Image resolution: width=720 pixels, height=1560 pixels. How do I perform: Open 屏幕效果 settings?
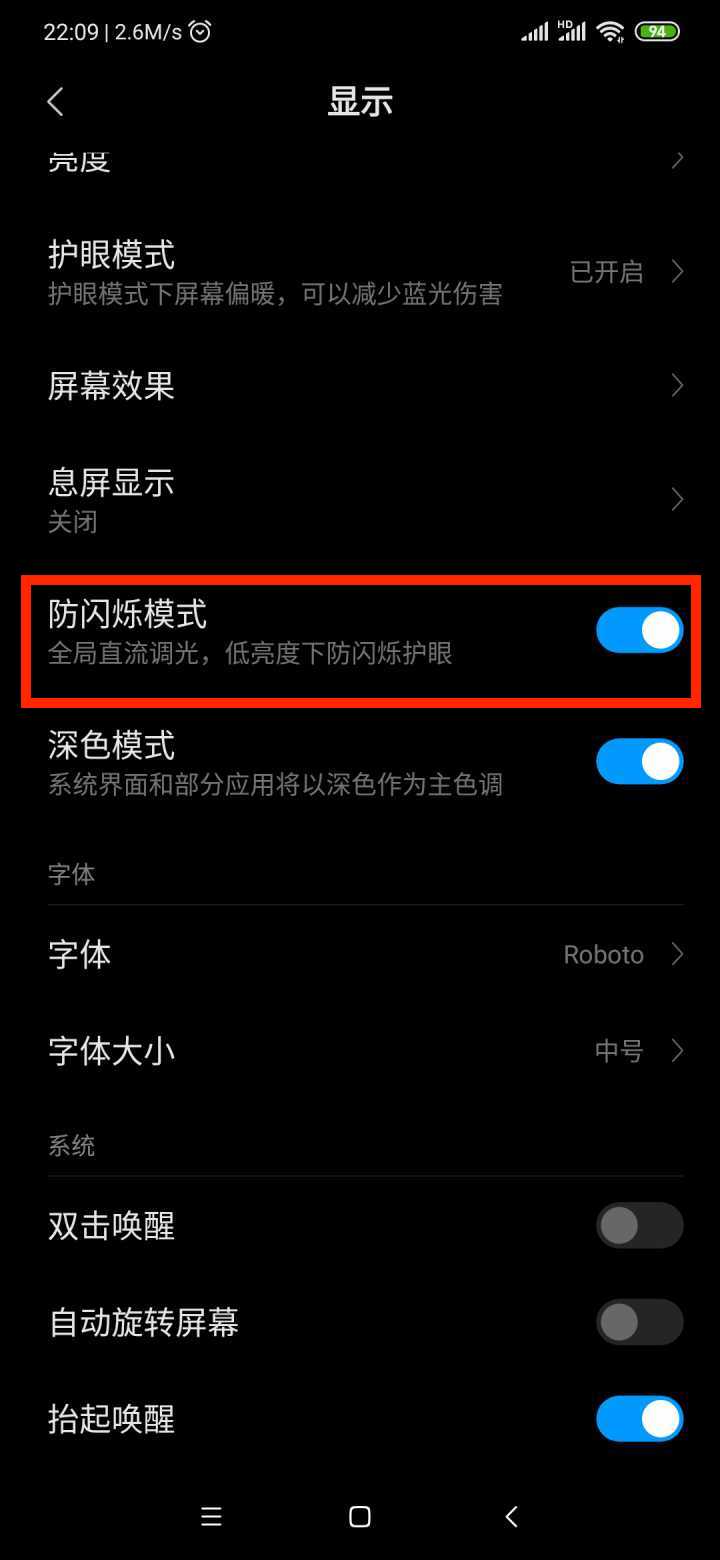coord(360,386)
